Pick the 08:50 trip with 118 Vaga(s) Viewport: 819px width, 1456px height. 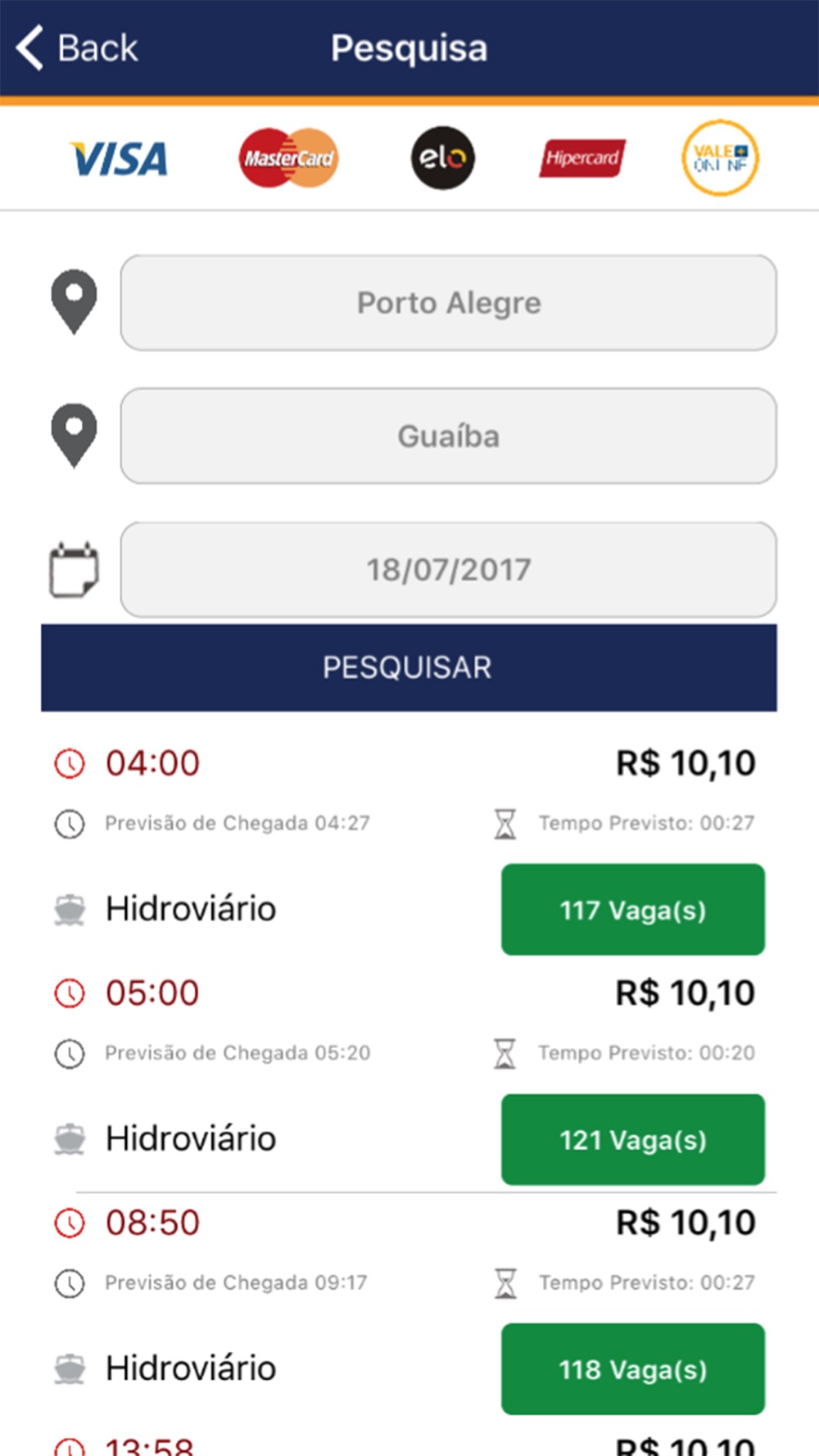(633, 1369)
